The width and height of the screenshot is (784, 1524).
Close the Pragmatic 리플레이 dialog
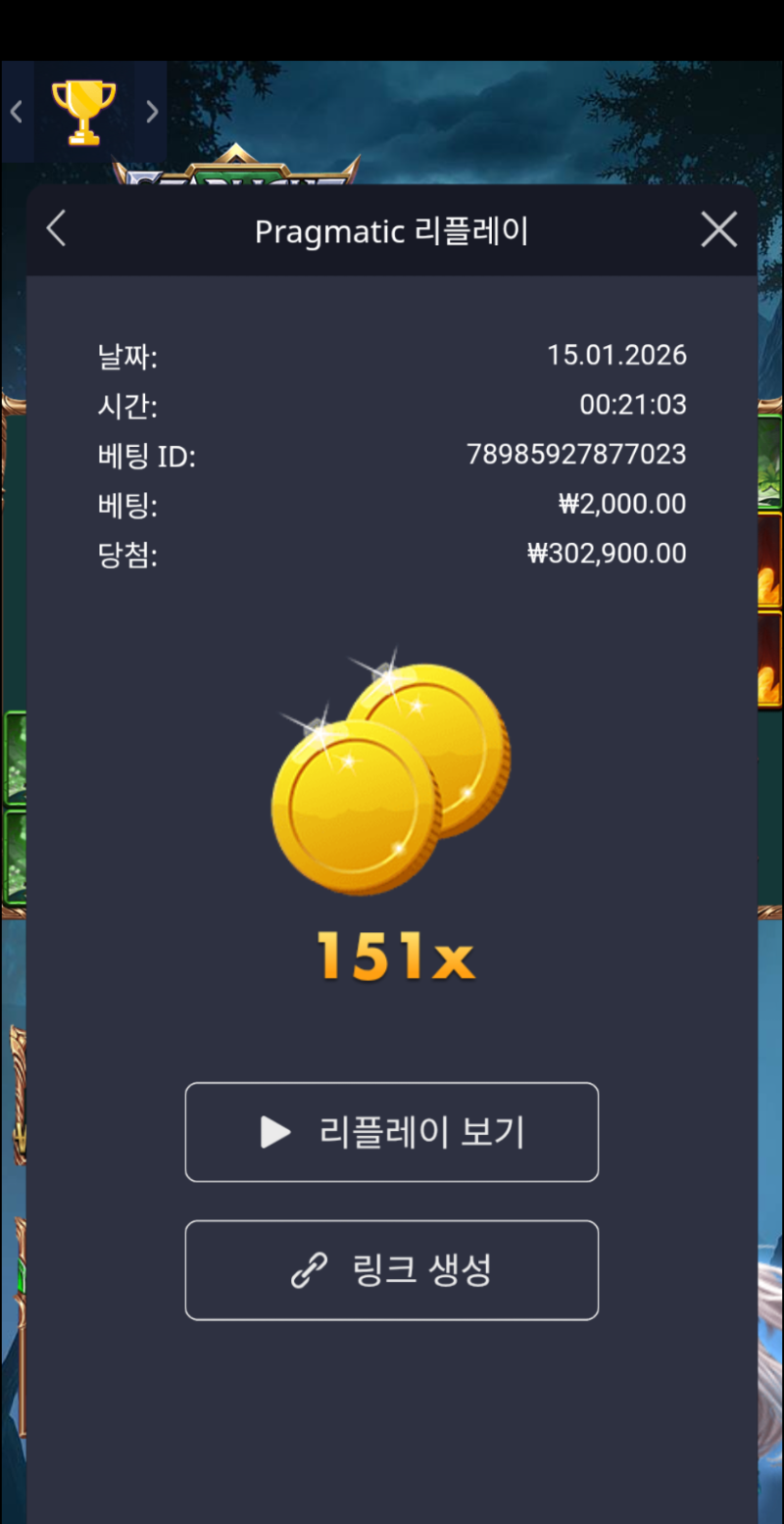coord(718,230)
